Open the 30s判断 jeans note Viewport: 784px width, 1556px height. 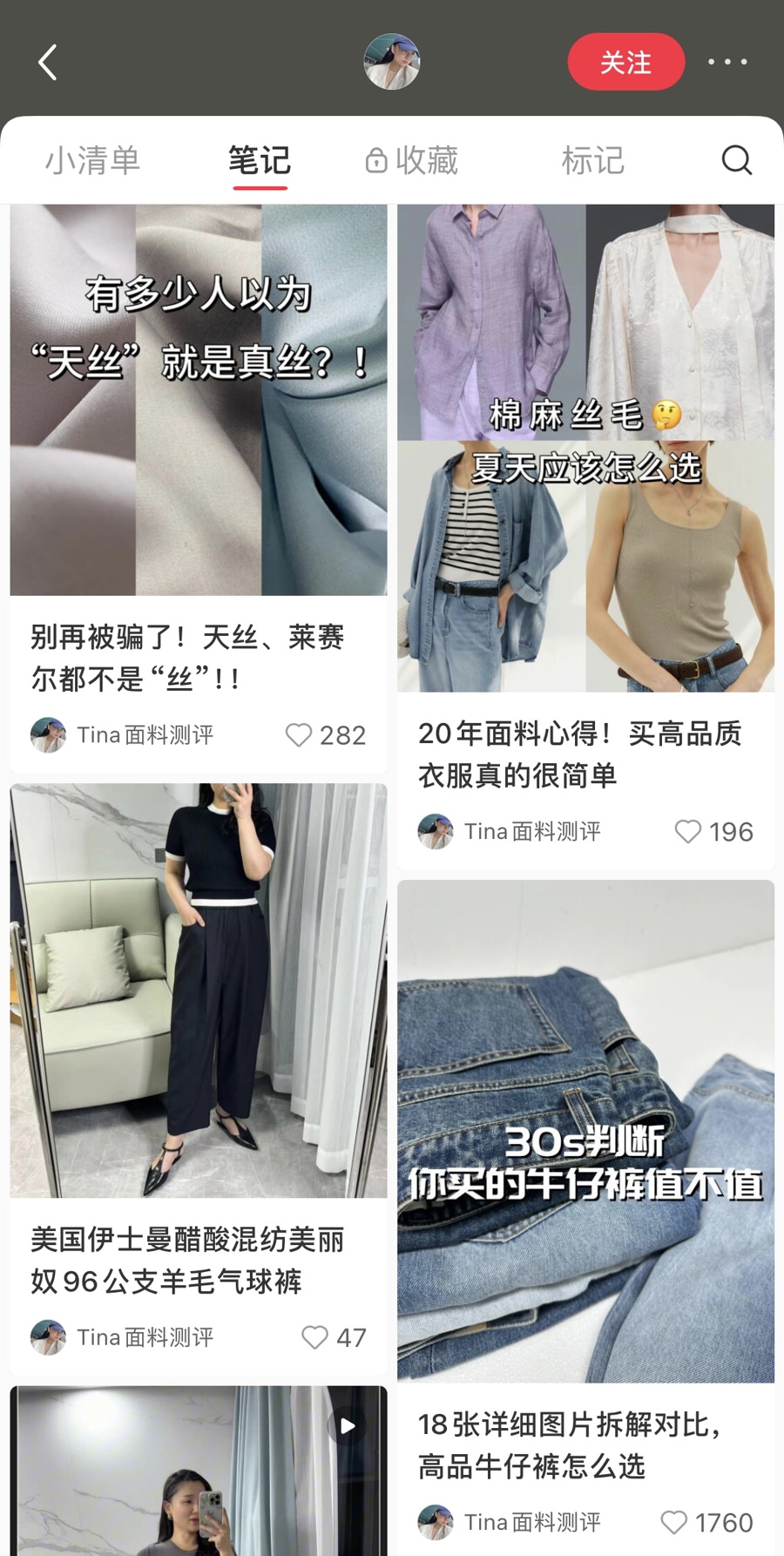[585, 1131]
